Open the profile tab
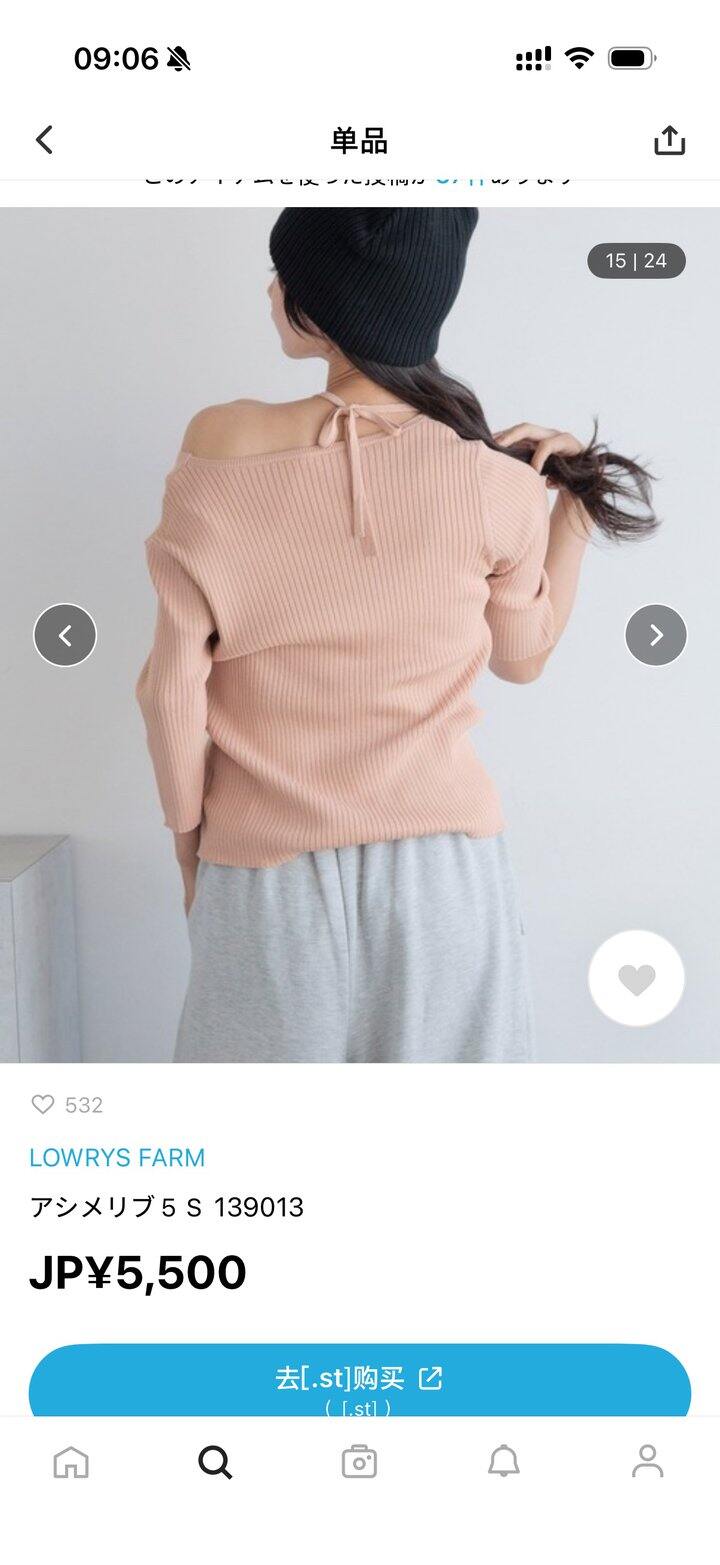 coord(647,1462)
